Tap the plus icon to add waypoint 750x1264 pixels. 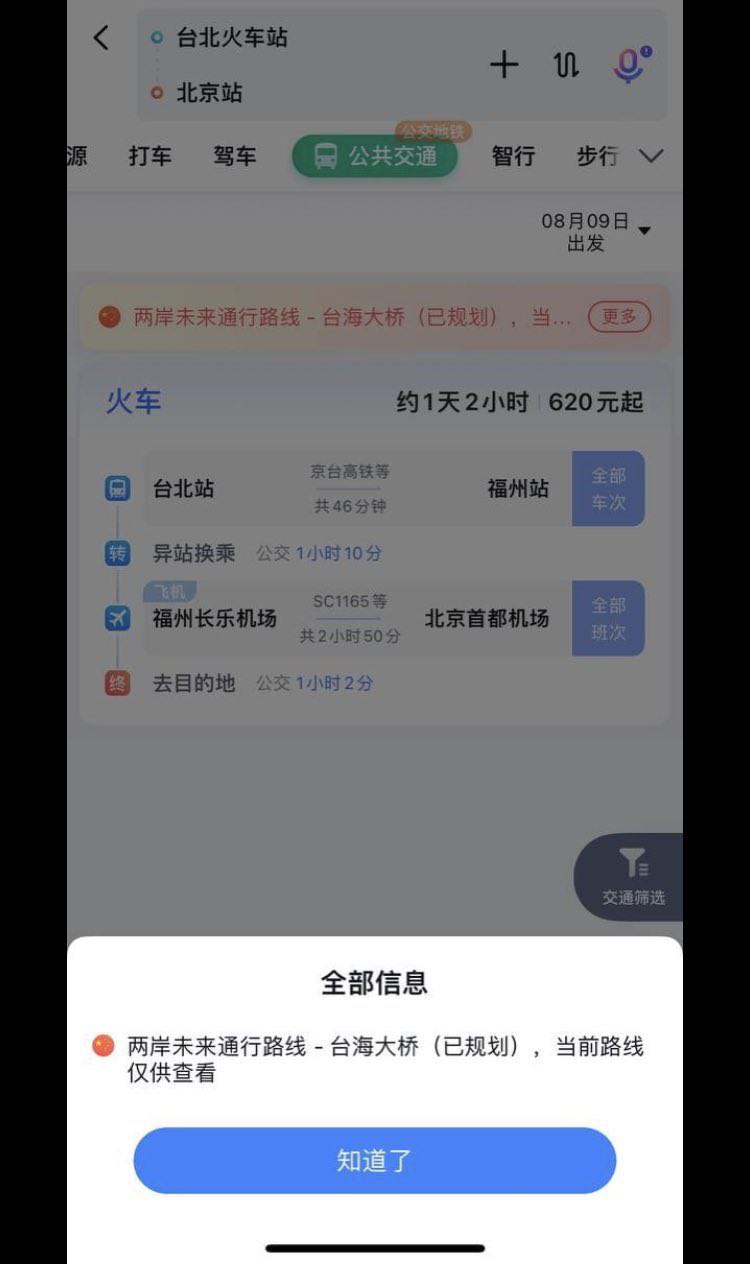(505, 65)
